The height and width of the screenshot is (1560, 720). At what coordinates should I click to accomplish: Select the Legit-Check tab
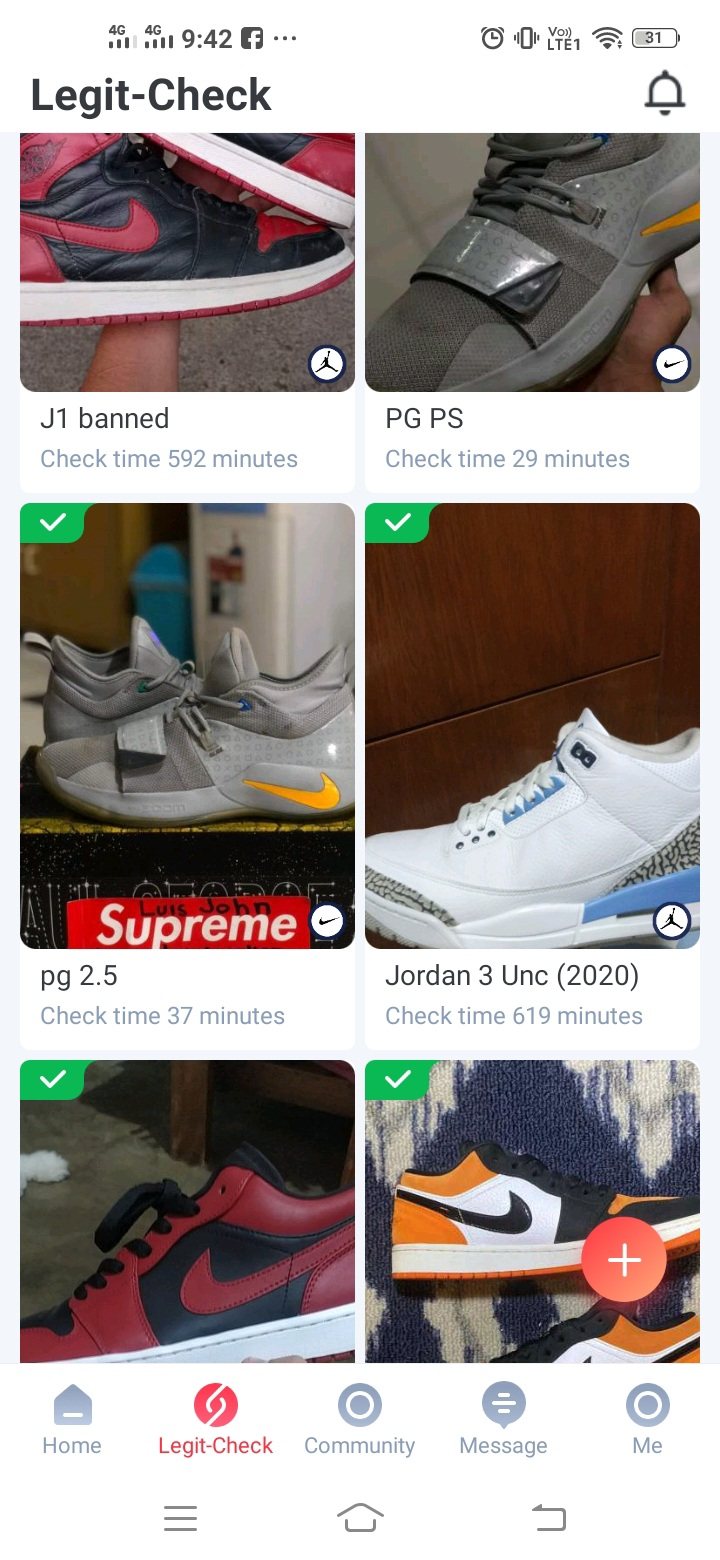pyautogui.click(x=216, y=1420)
